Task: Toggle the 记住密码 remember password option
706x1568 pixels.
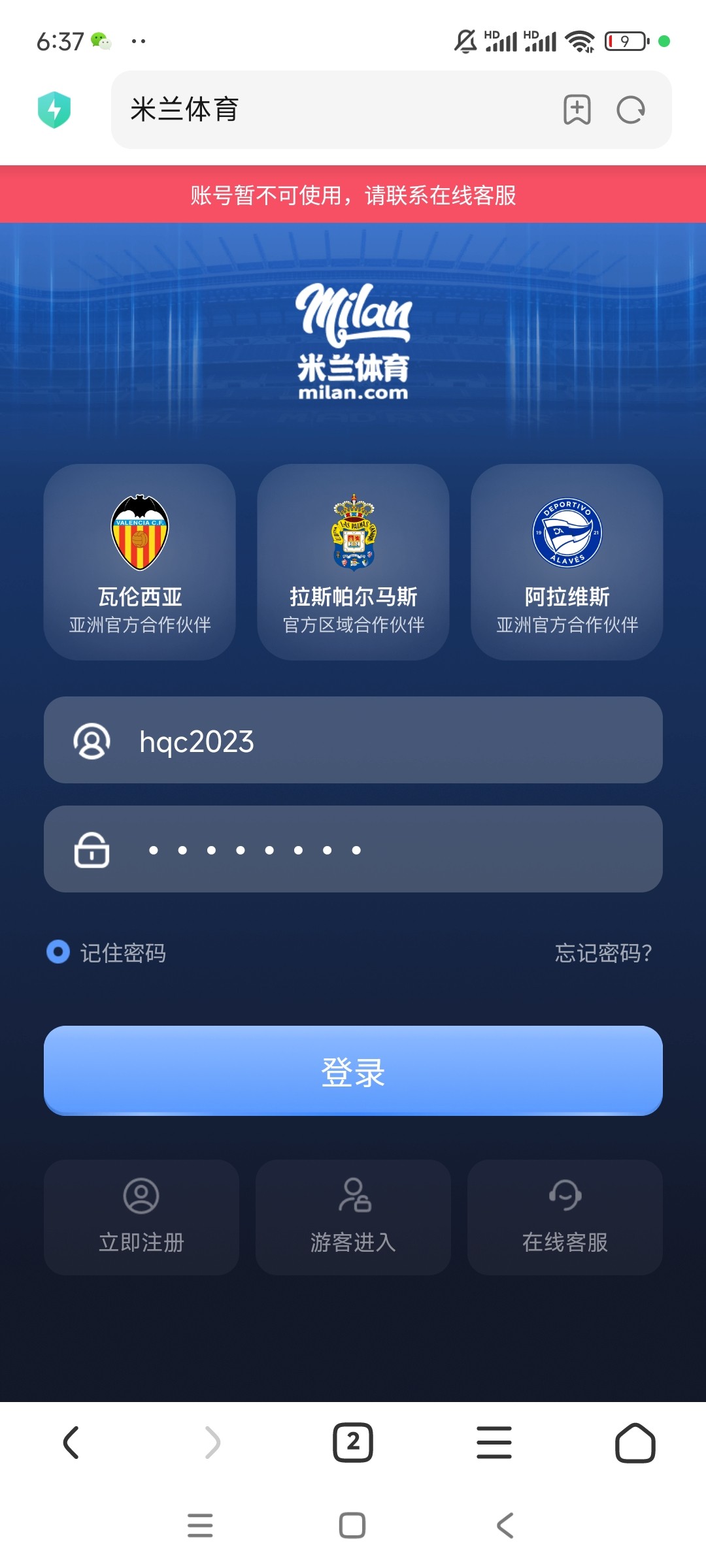Action: [x=58, y=953]
